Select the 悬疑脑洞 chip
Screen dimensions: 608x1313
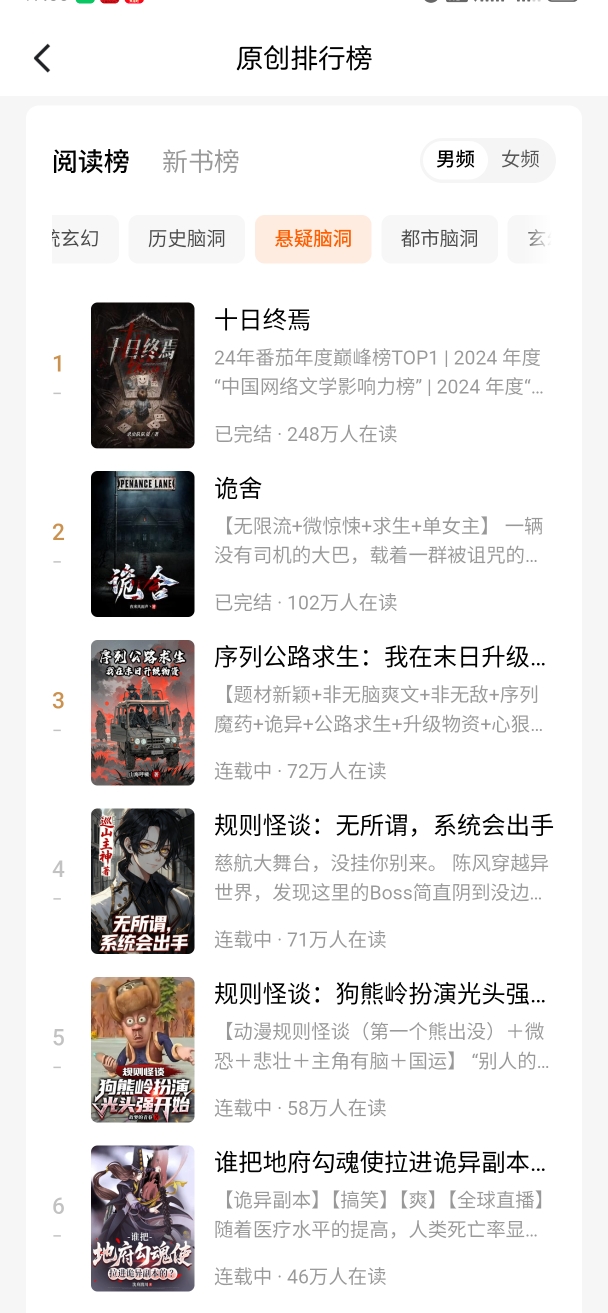(x=313, y=239)
